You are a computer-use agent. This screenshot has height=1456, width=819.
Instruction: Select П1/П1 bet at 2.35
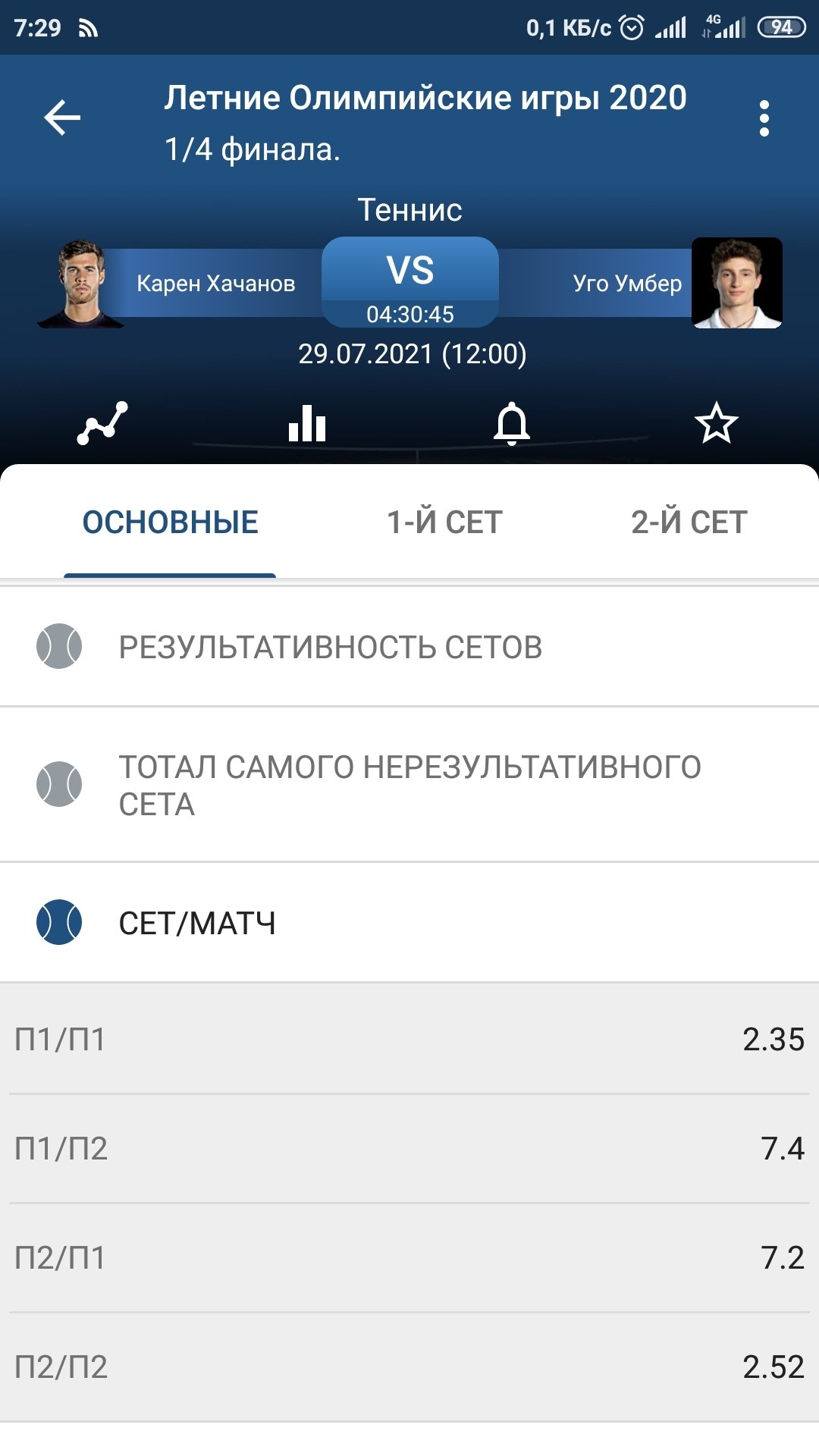pos(409,1039)
